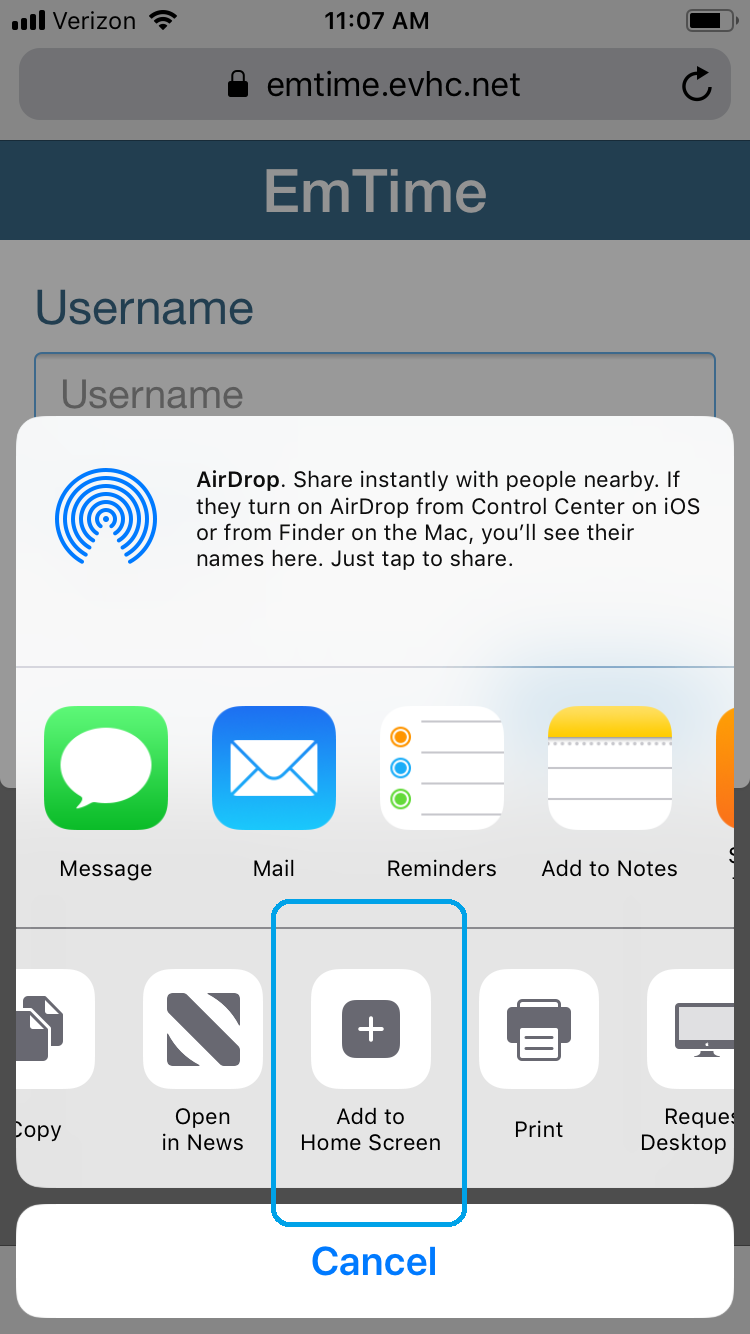Choose Request Desktop Site
The image size is (750, 1334).
[700, 1029]
